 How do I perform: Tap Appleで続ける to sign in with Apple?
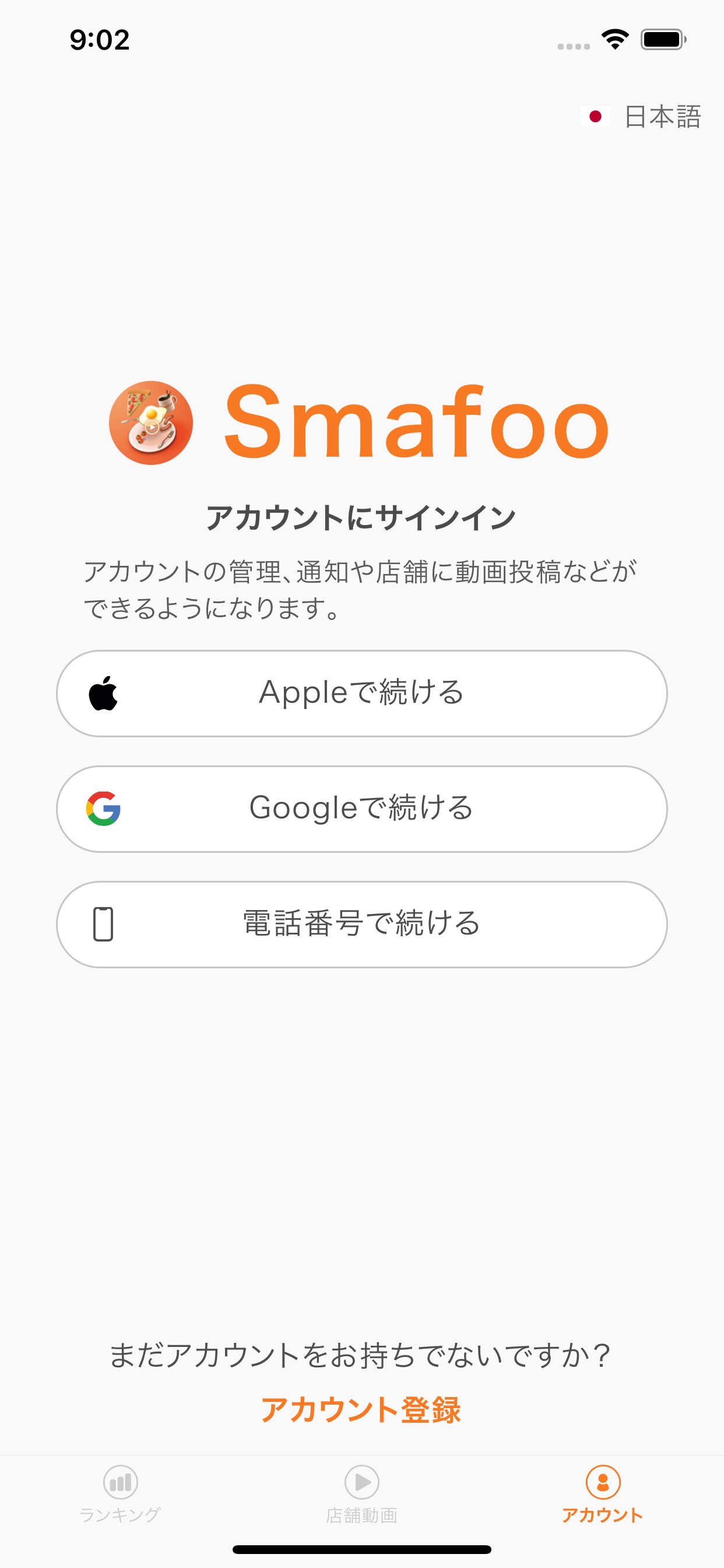(361, 694)
